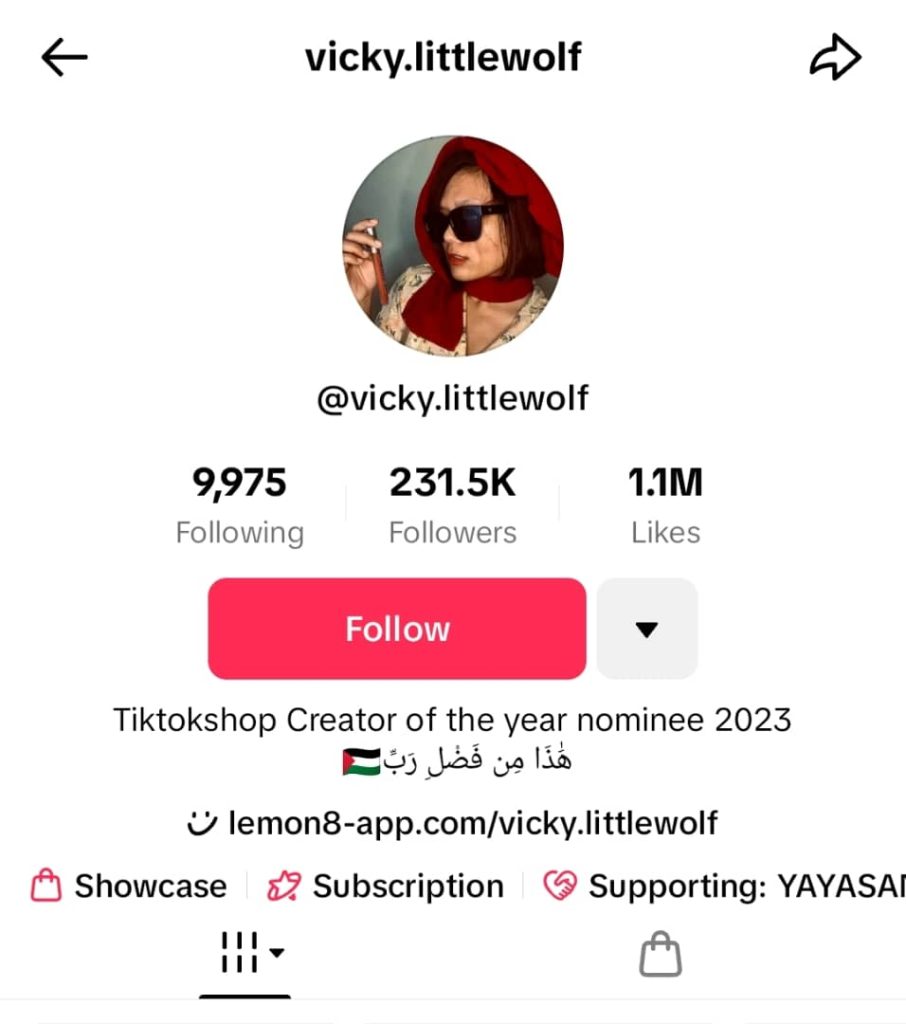Expand suggested accounts dropdown arrow
The image size is (906, 1024).
pos(647,628)
